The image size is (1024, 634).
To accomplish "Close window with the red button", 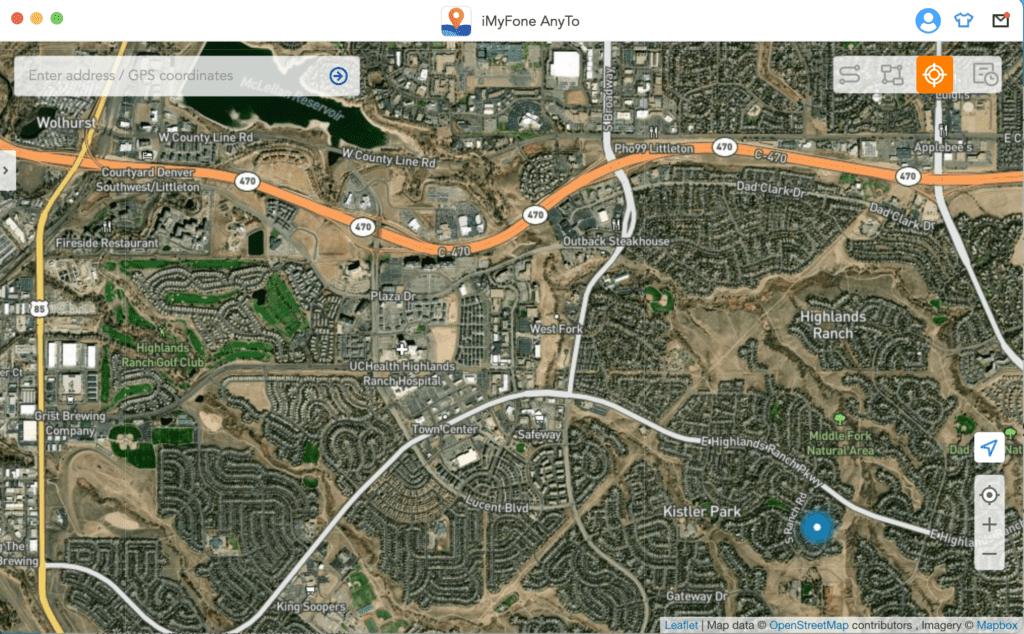I will (15, 19).
